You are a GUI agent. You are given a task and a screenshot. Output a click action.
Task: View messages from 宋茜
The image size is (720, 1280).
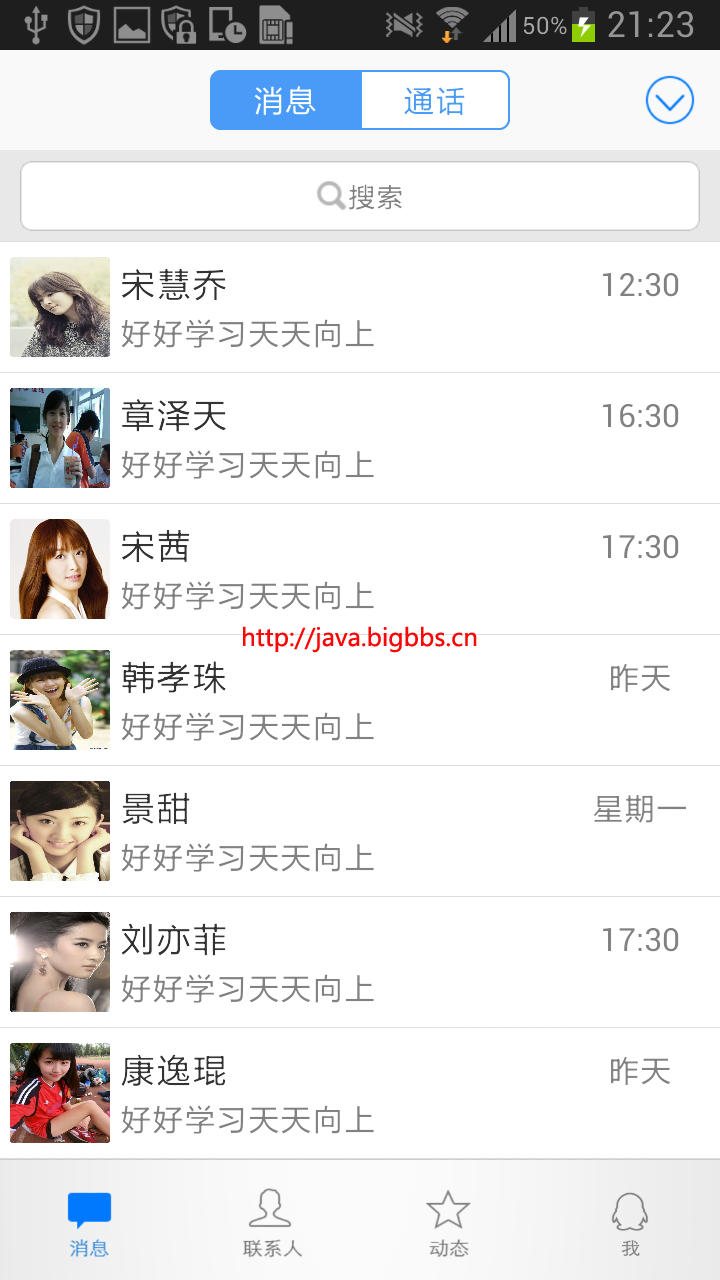360,569
